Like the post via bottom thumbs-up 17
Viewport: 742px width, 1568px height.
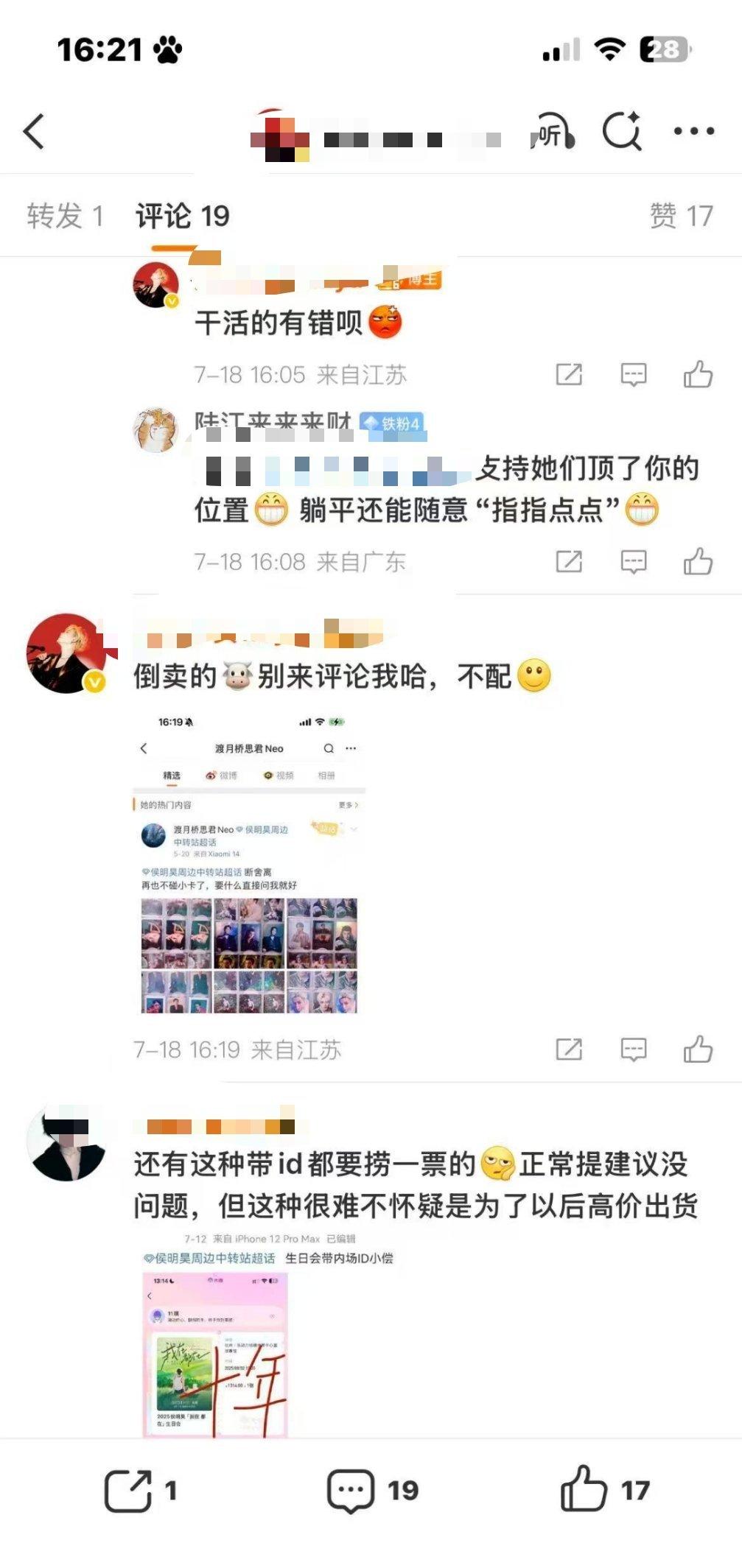point(604,1488)
